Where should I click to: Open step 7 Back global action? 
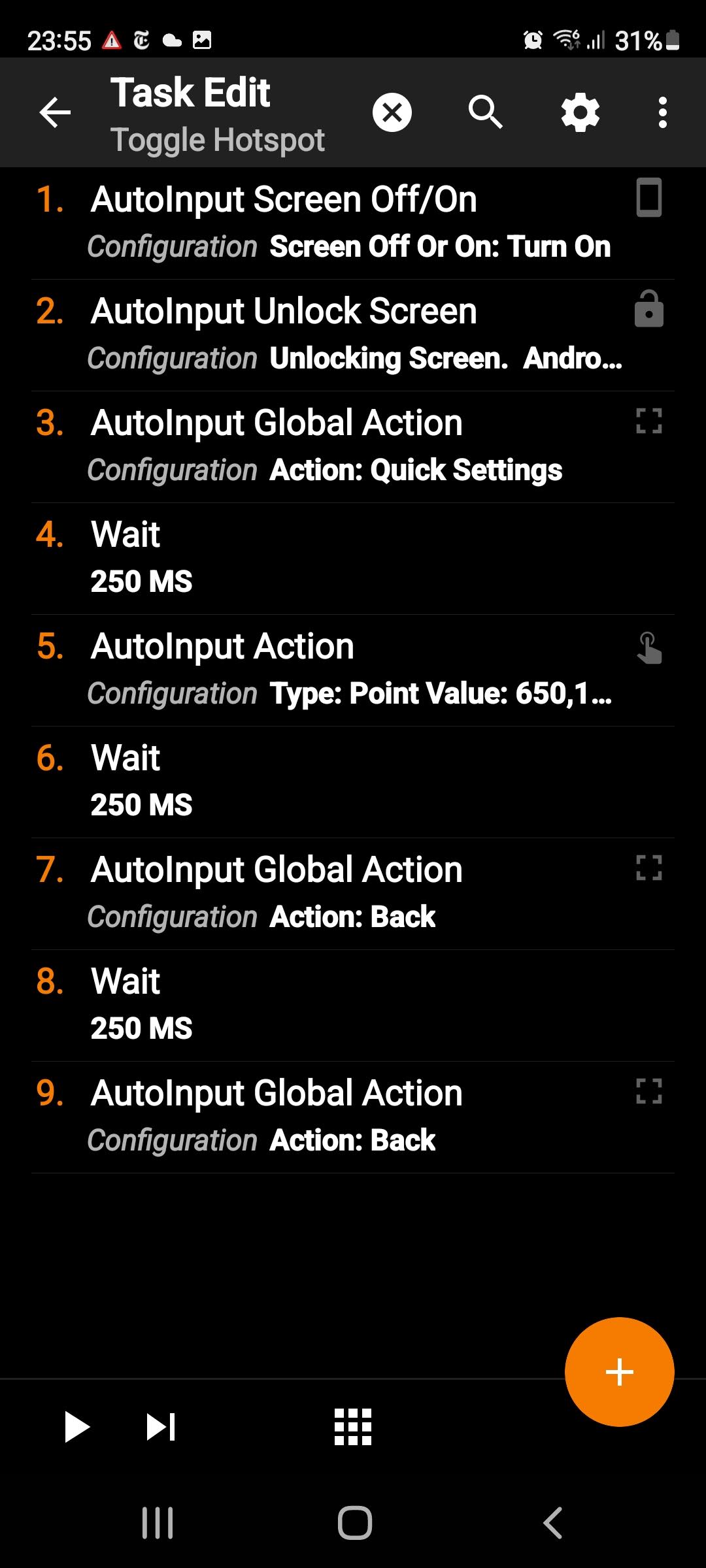pos(353,892)
